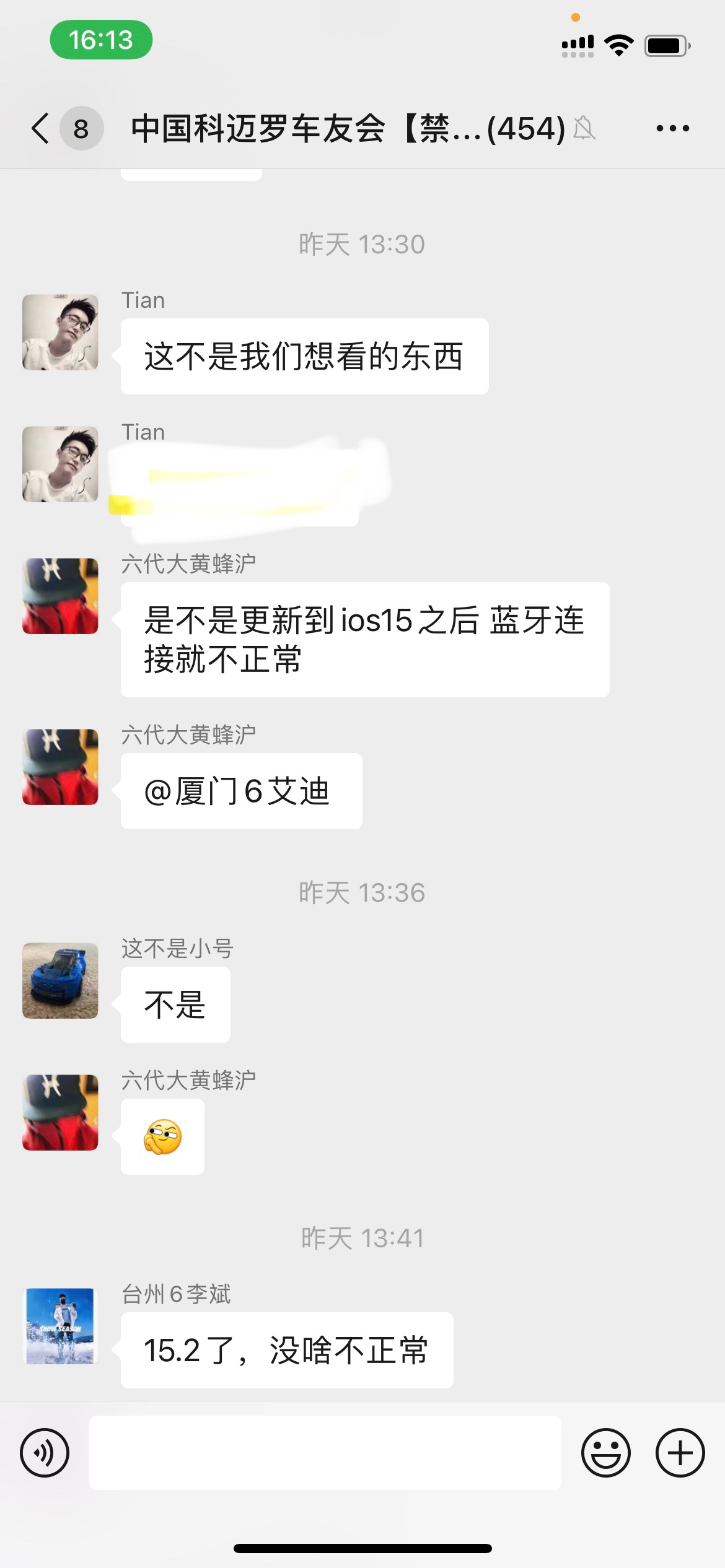This screenshot has height=1568, width=725.
Task: Open Tian's avatar above the first message
Action: click(x=60, y=333)
